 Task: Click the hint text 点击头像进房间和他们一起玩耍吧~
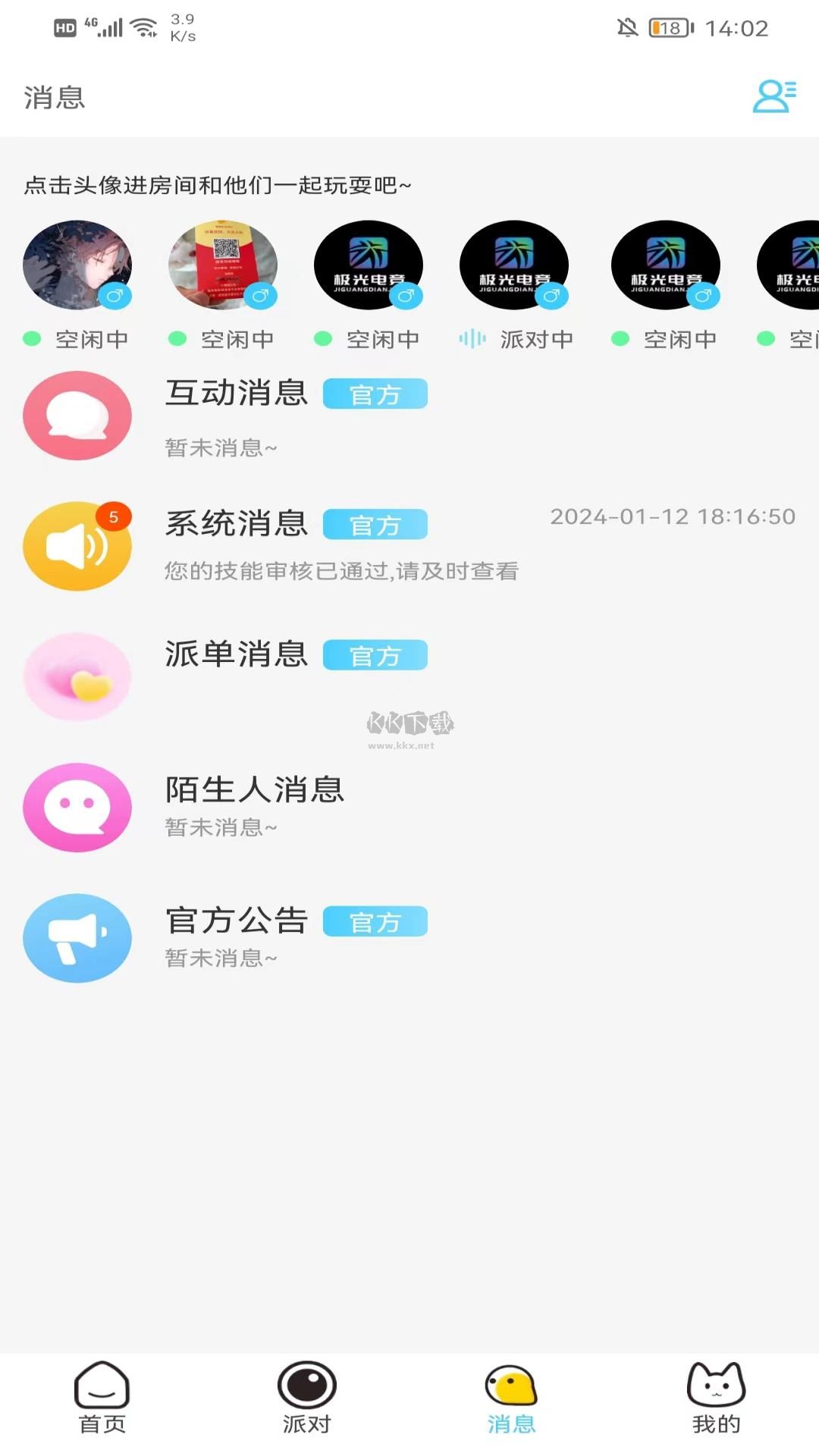pos(216,184)
